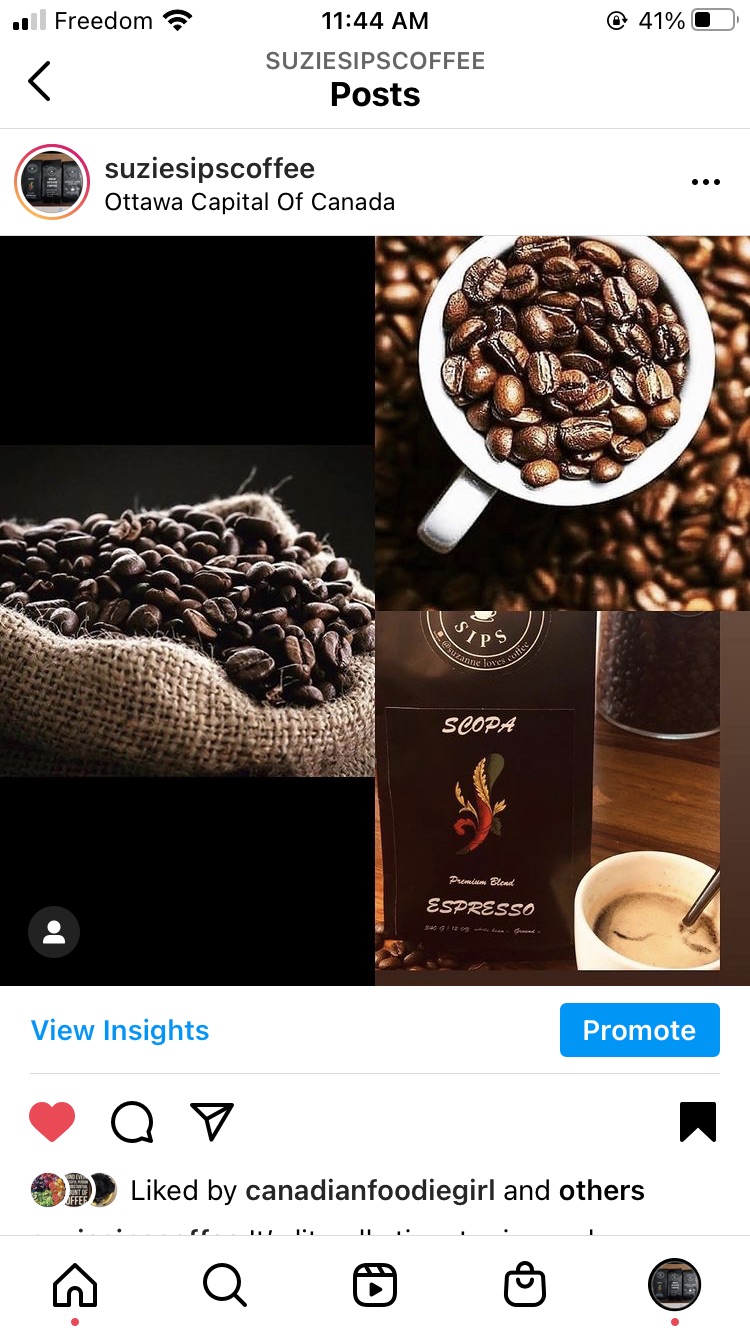Open the suziesipscoffee profile picture story

pyautogui.click(x=52, y=182)
